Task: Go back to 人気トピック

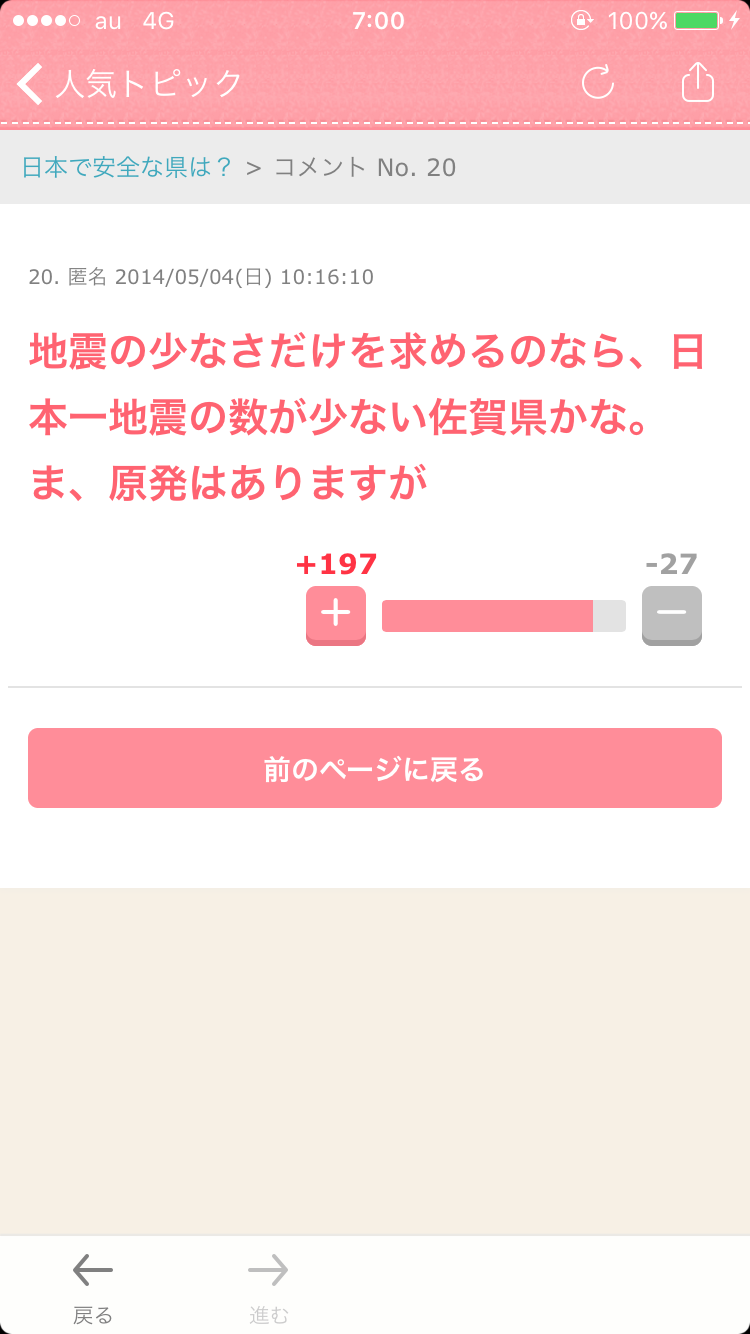Action: coord(130,83)
